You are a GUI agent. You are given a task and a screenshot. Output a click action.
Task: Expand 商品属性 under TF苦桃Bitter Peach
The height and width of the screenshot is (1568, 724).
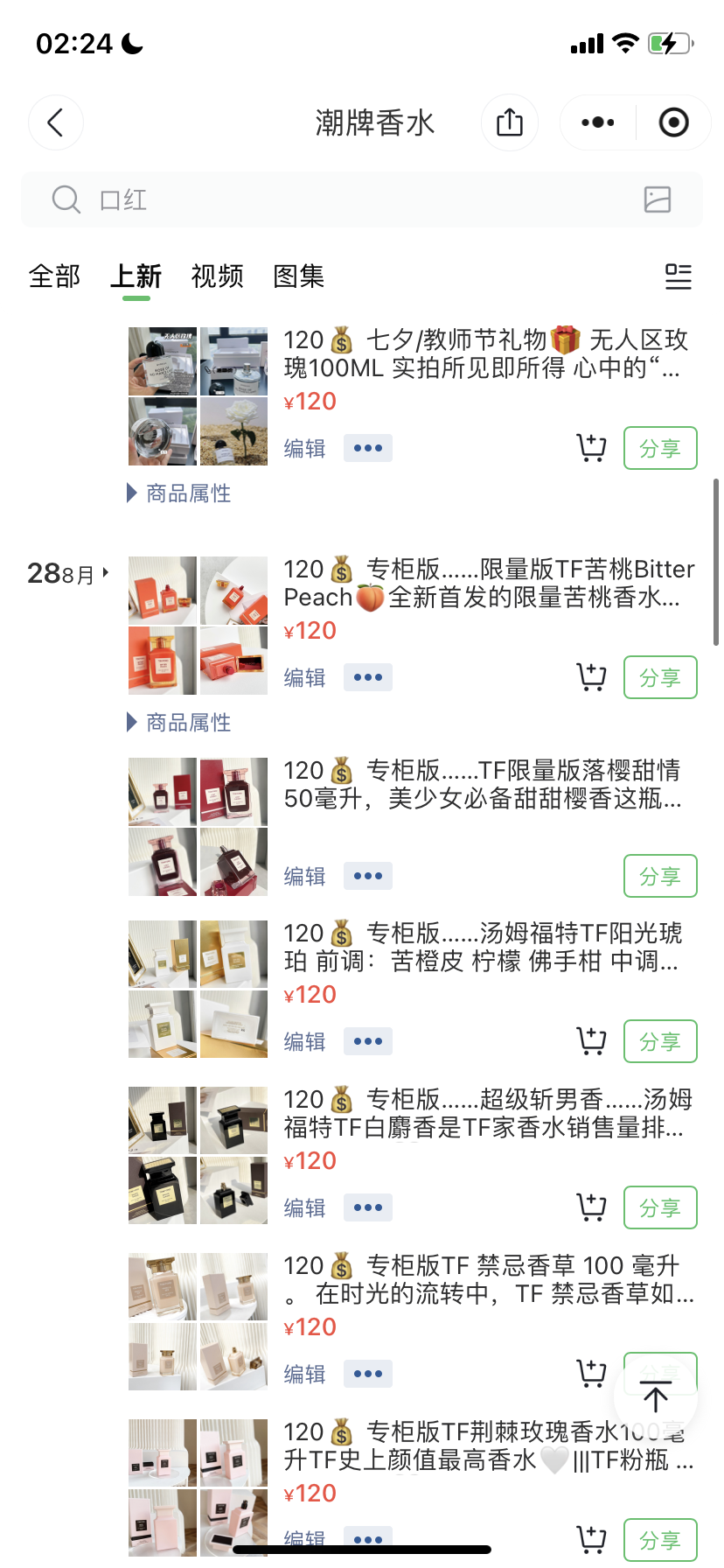point(180,723)
